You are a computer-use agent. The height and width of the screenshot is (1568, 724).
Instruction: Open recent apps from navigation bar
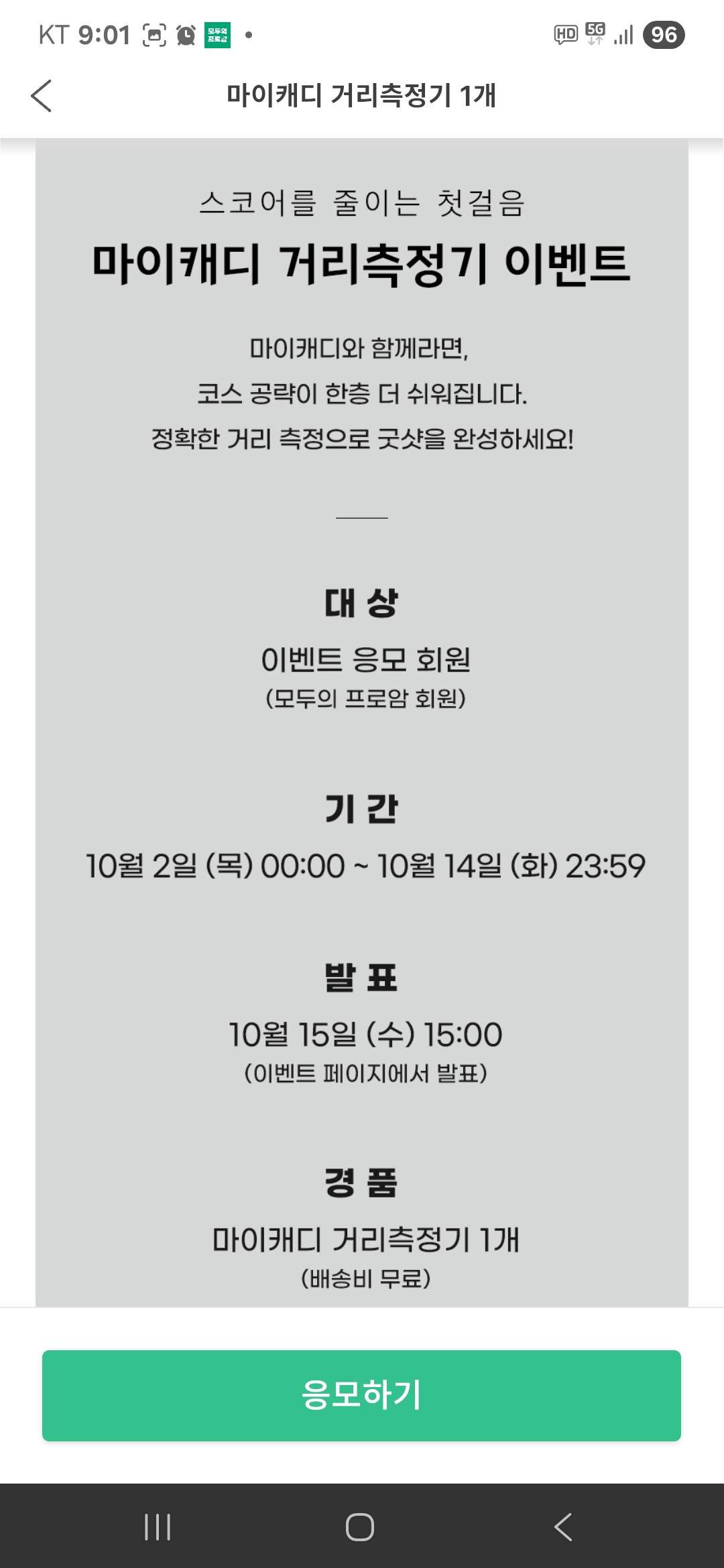[x=158, y=1527]
